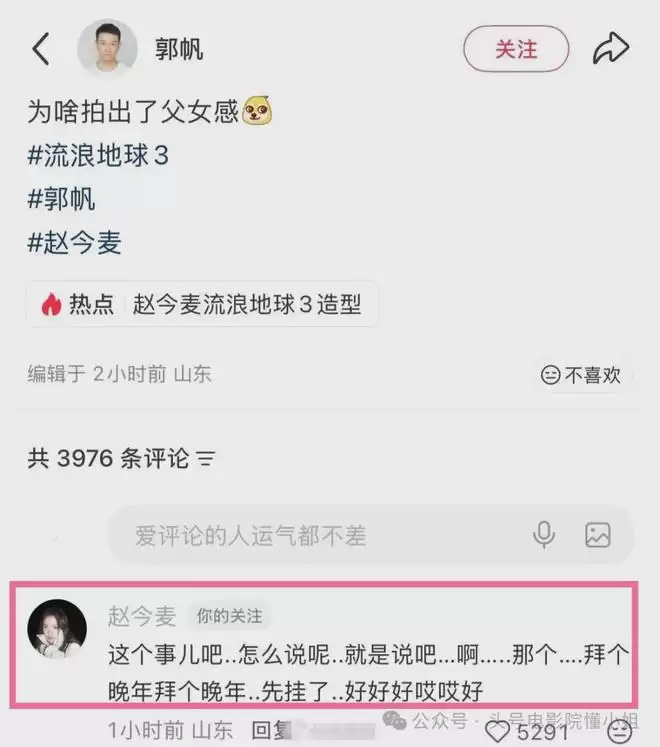660x747 pixels.
Task: Open 郭帆's profile picture
Action: pos(107,47)
